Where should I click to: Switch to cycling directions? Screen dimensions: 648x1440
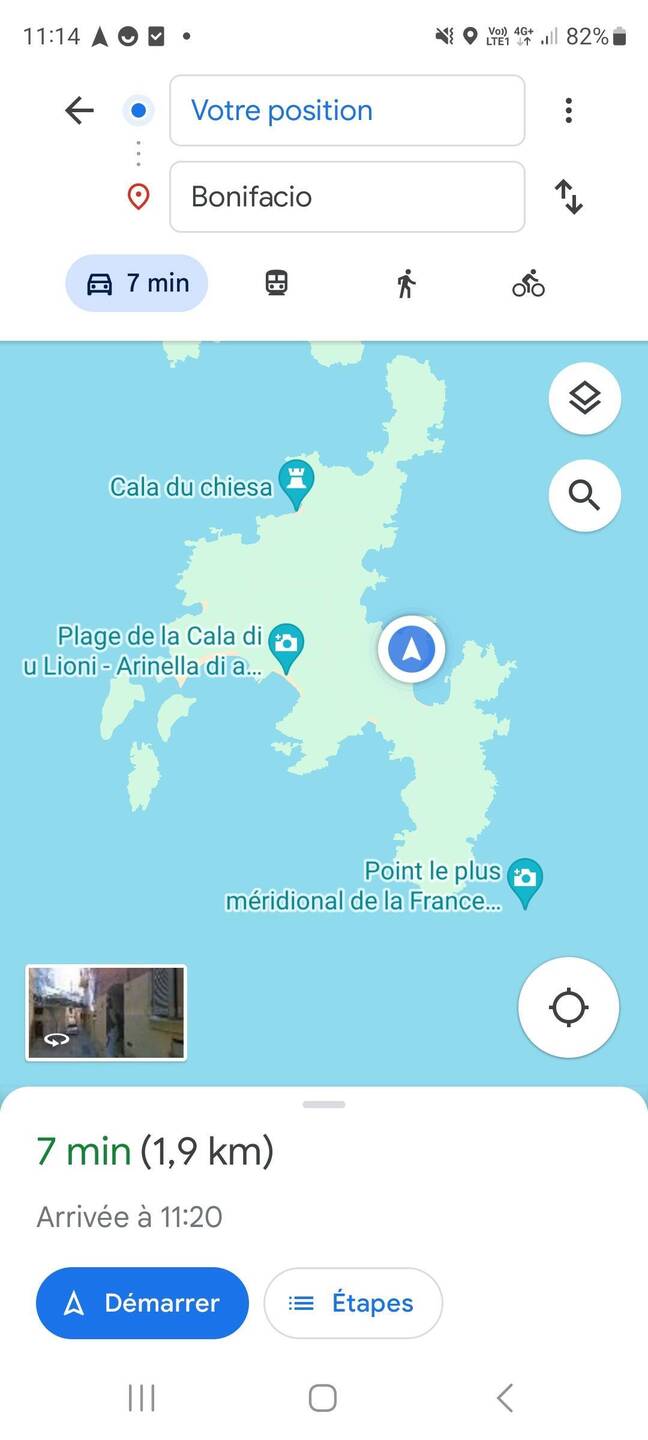pos(528,284)
